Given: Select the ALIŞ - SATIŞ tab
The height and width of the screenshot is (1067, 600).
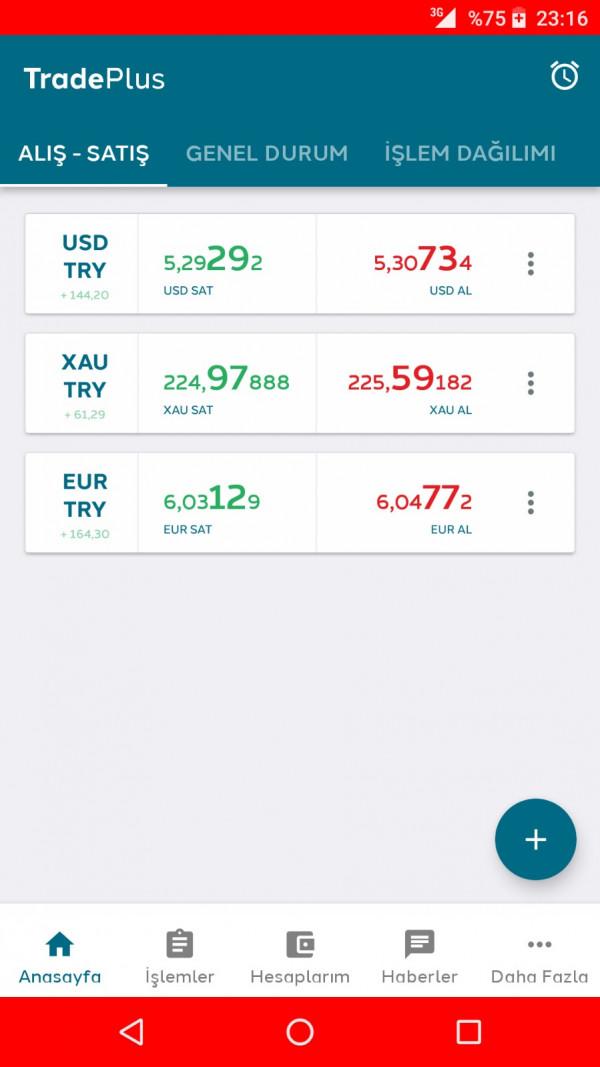Looking at the screenshot, I should (83, 153).
